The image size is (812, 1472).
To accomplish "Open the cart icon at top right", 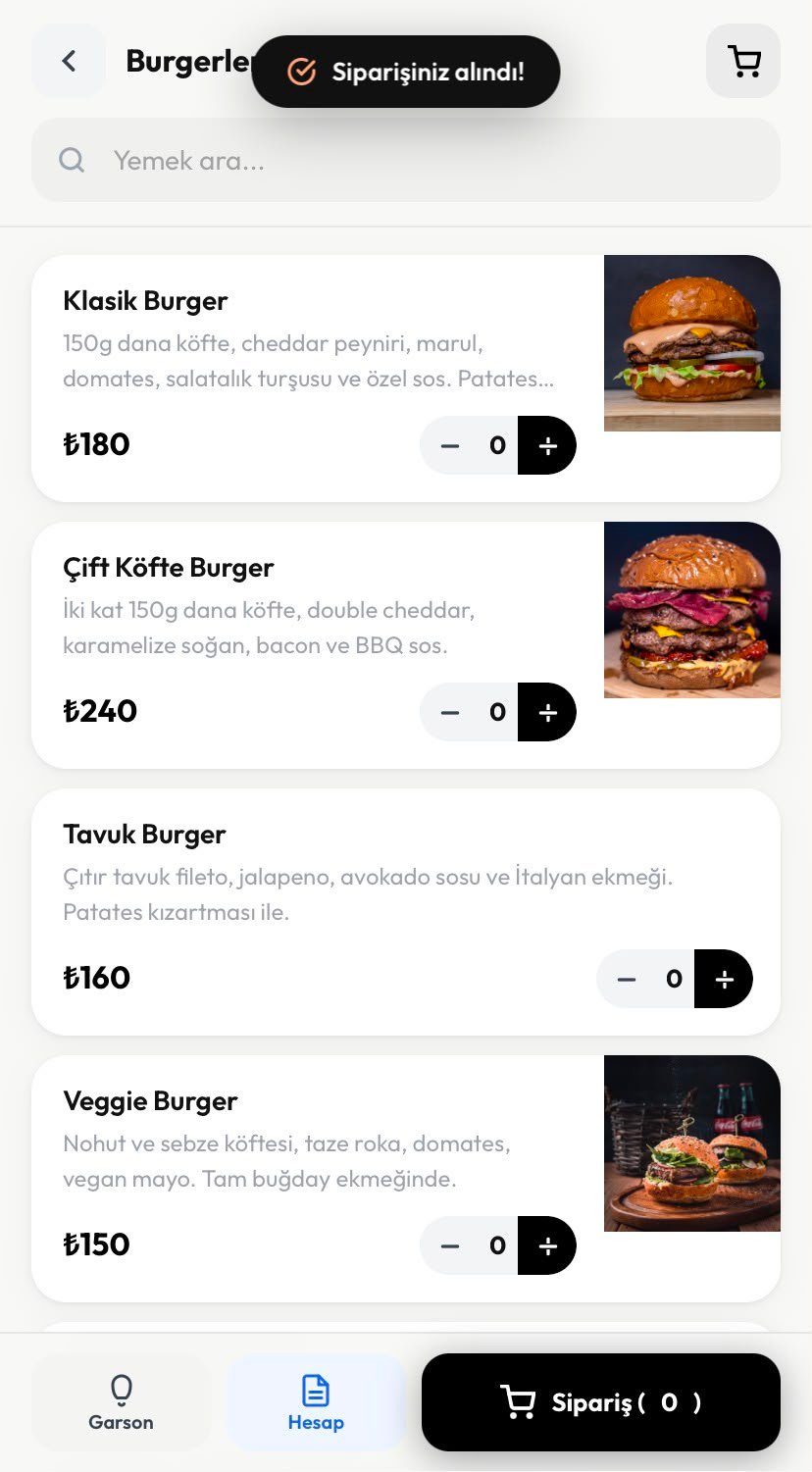I will pyautogui.click(x=743, y=61).
